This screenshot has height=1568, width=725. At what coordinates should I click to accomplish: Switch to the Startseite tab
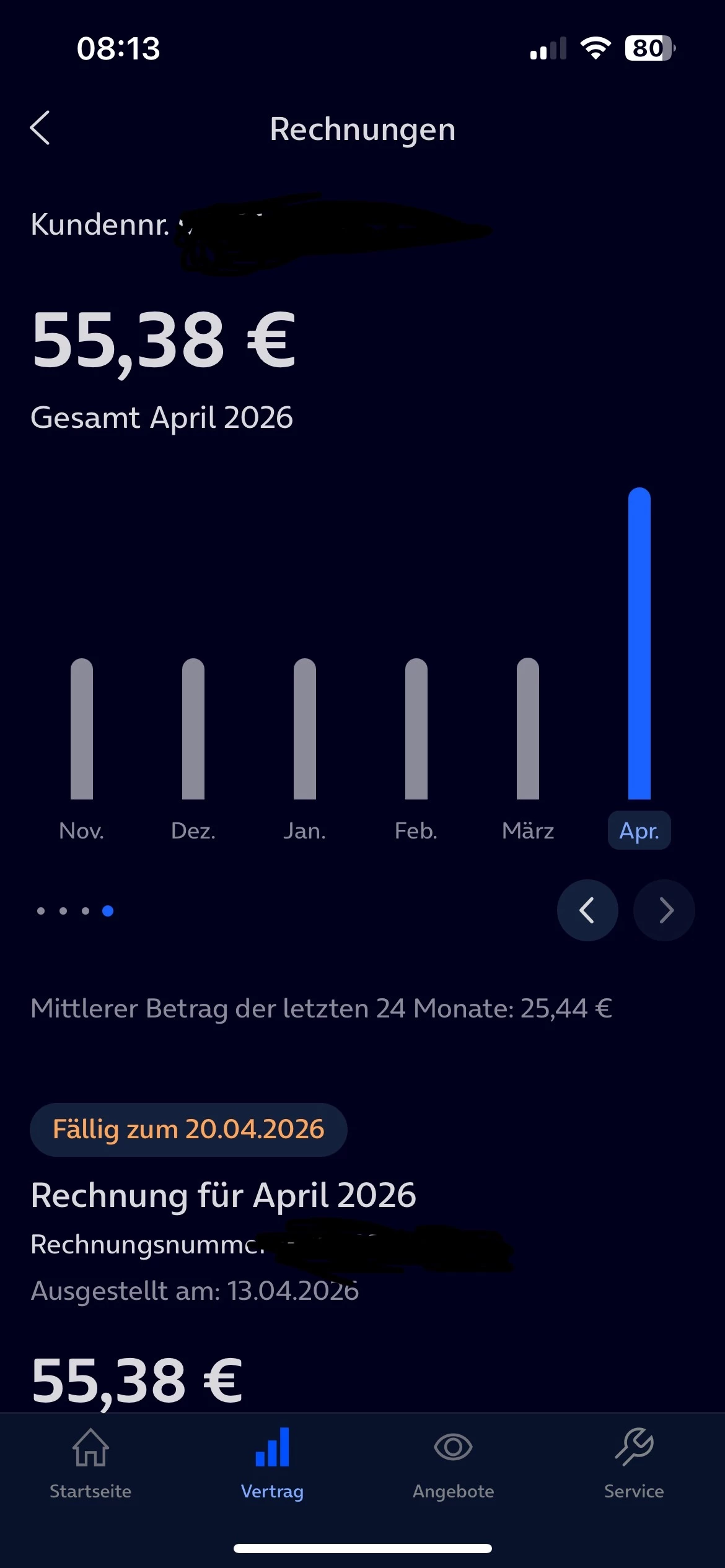[90, 1464]
